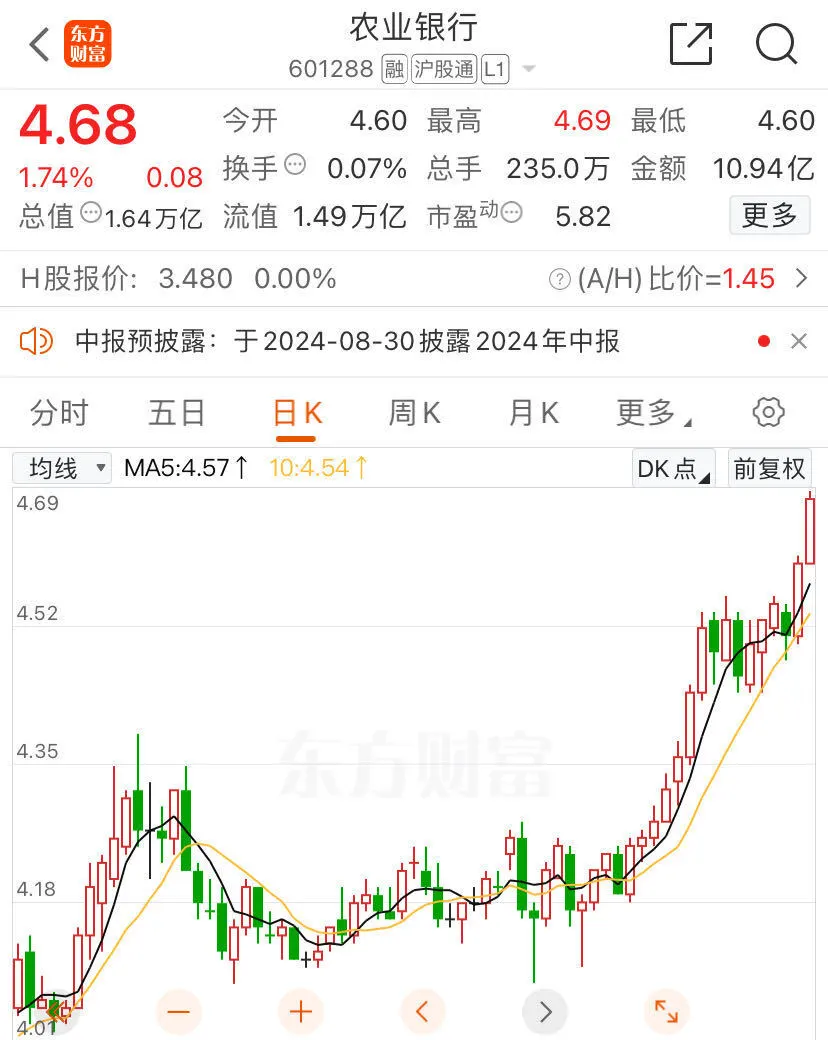828x1040 pixels.
Task: Open chart settings via the gear icon
Action: pyautogui.click(x=768, y=412)
